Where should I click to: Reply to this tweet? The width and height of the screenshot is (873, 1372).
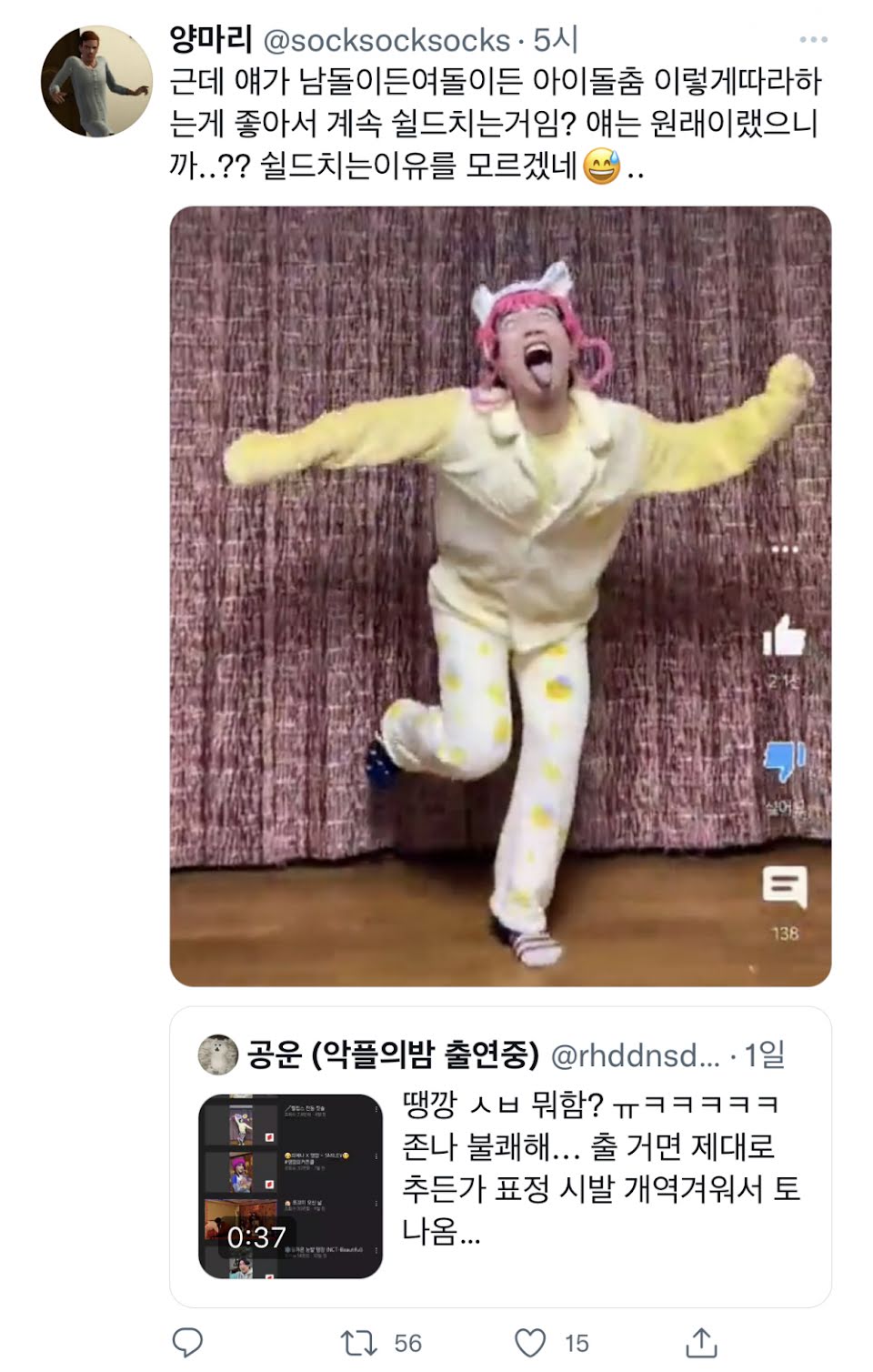tap(187, 1342)
